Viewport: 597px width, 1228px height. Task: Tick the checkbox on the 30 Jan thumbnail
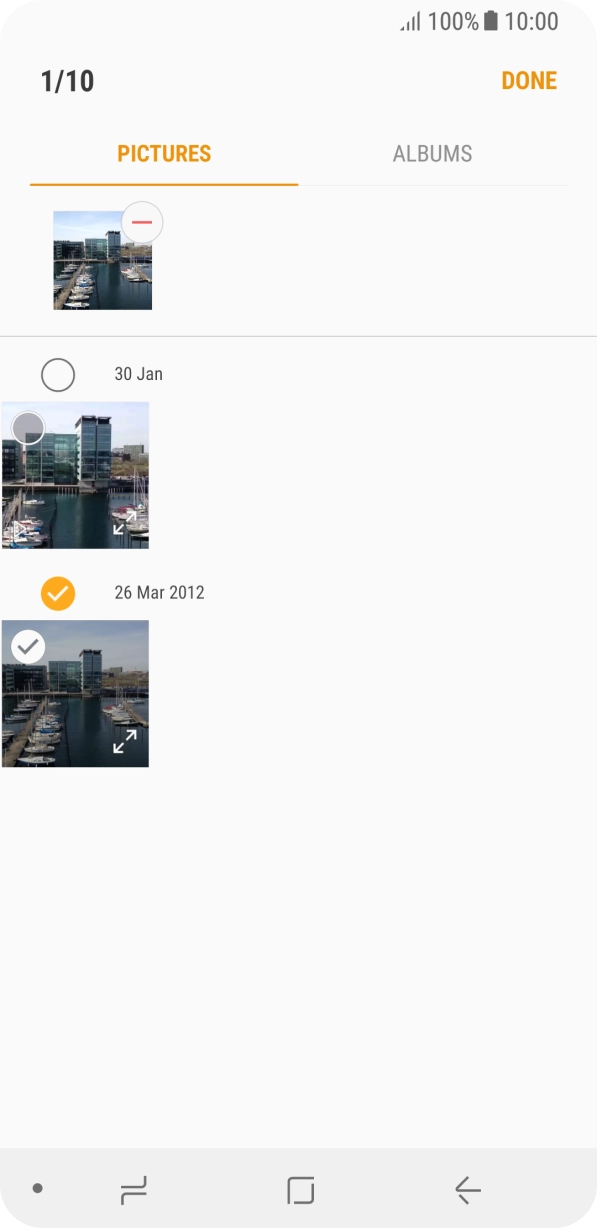pos(28,428)
